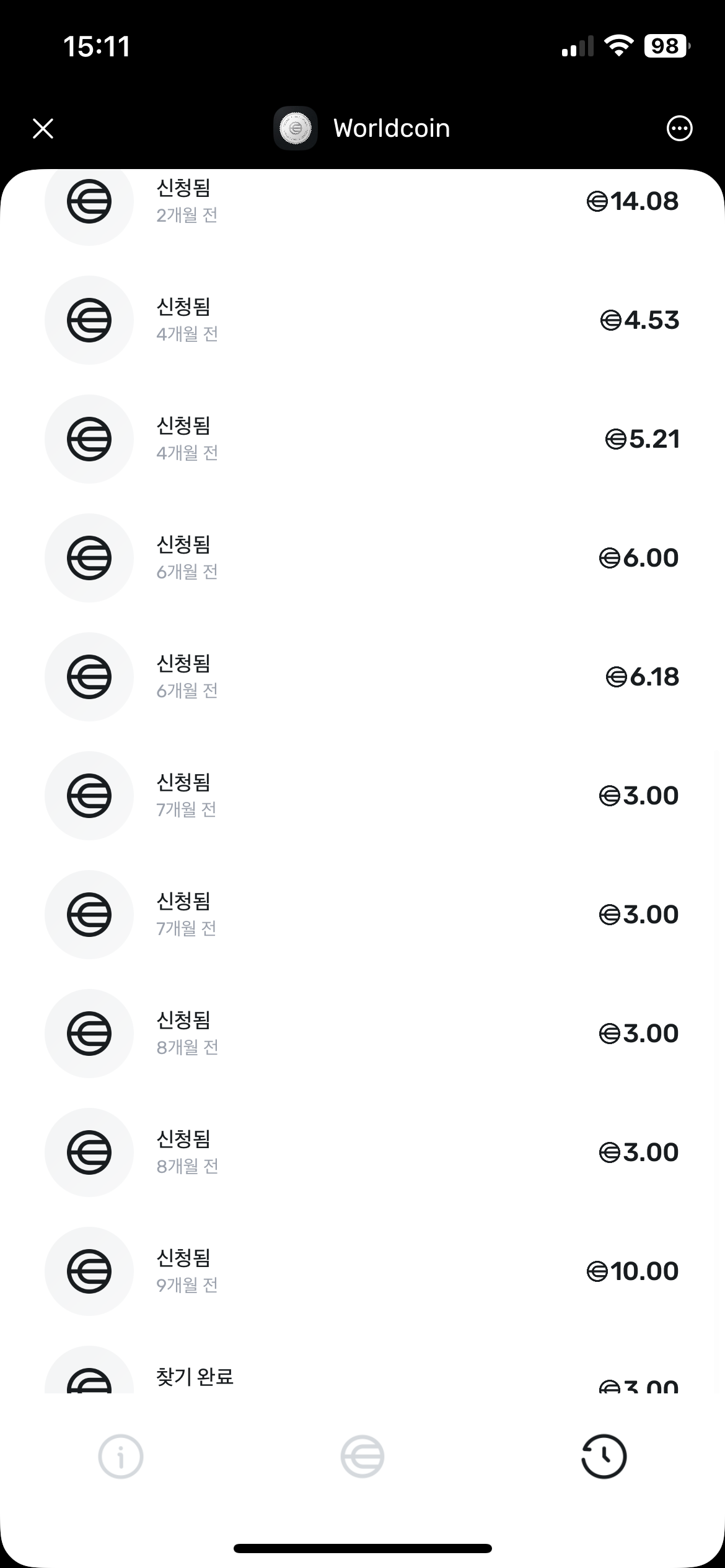The width and height of the screenshot is (725, 1568).
Task: Open the three-dot more options menu
Action: click(x=679, y=129)
